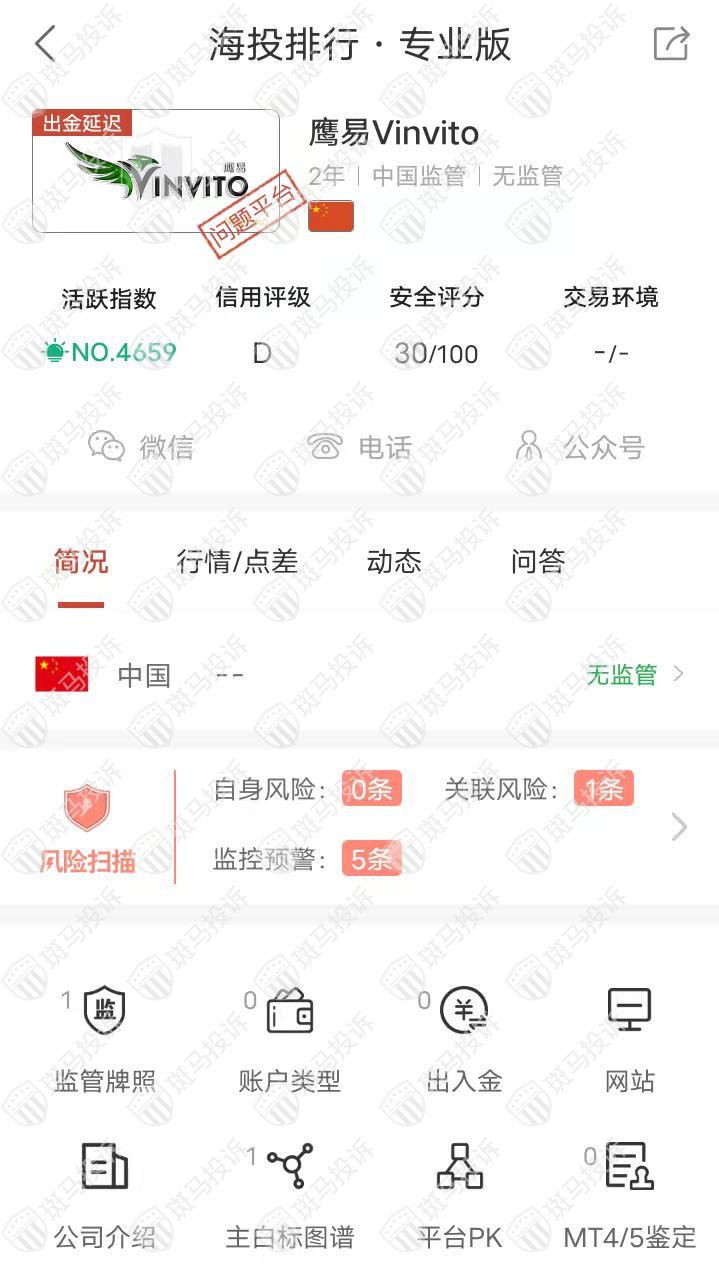Switch to the 行情/点差 tab

(237, 562)
